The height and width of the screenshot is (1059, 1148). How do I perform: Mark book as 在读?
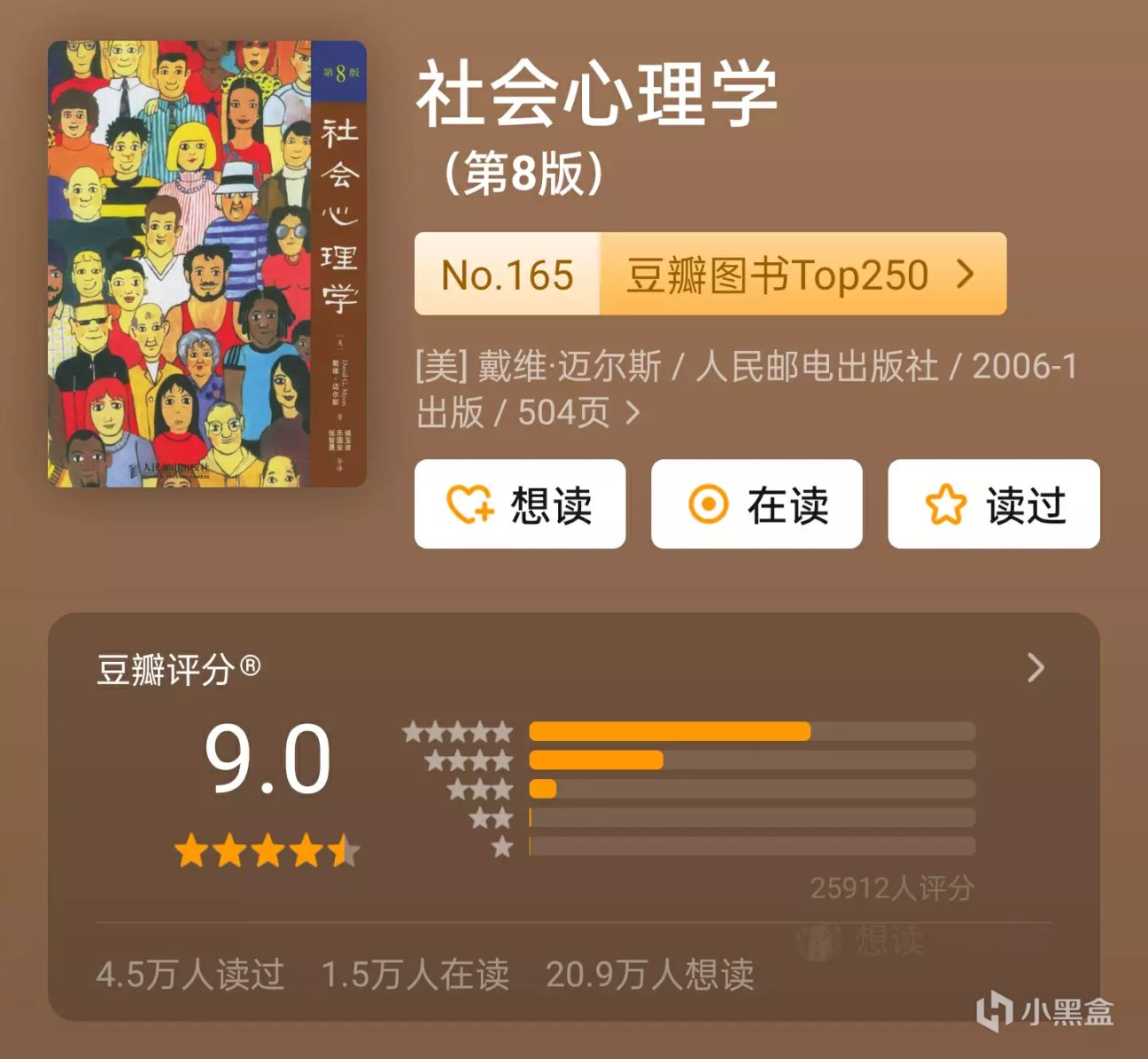coord(756,504)
